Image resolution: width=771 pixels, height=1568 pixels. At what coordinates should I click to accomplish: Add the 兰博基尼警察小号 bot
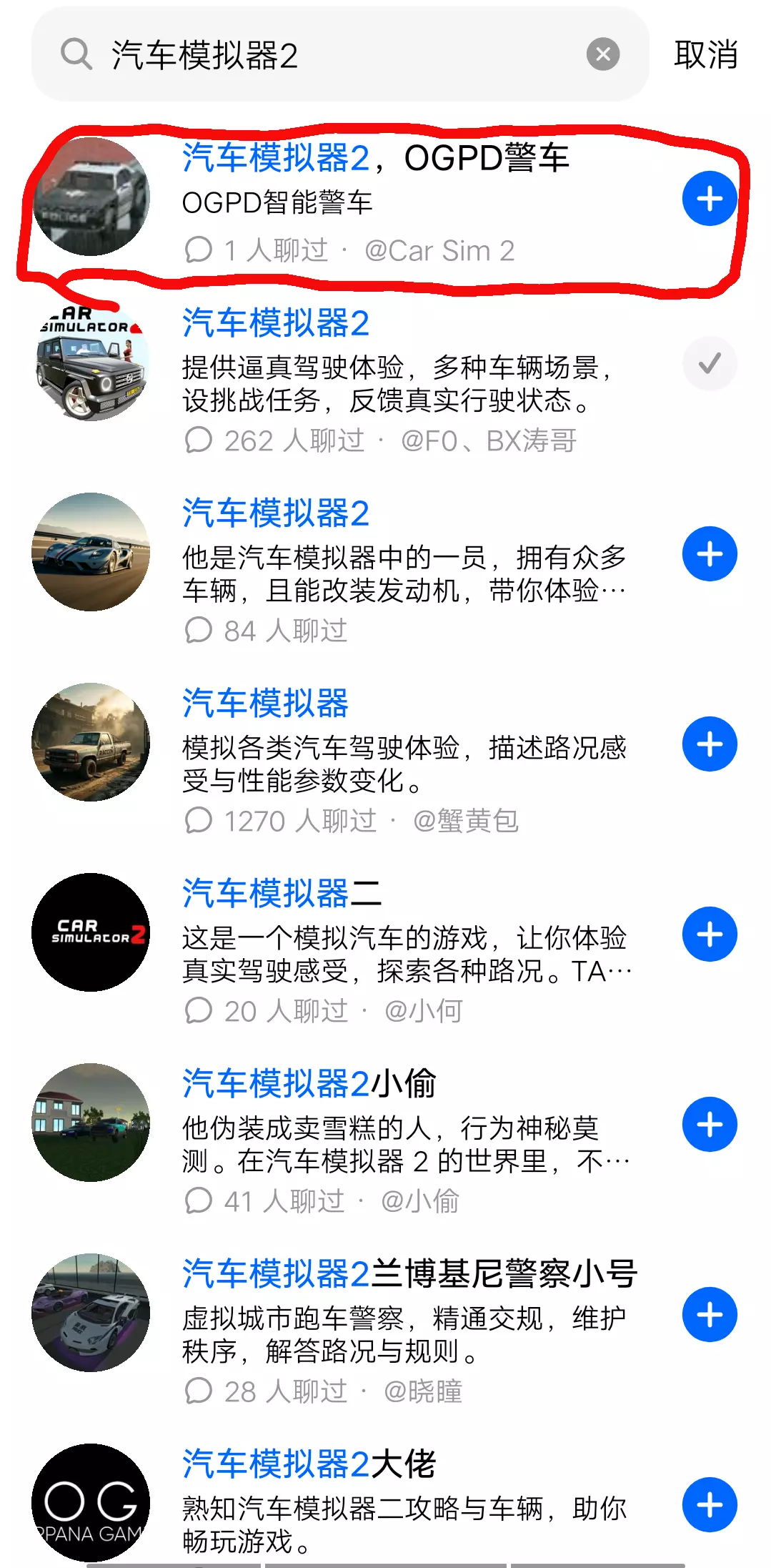coord(709,1315)
